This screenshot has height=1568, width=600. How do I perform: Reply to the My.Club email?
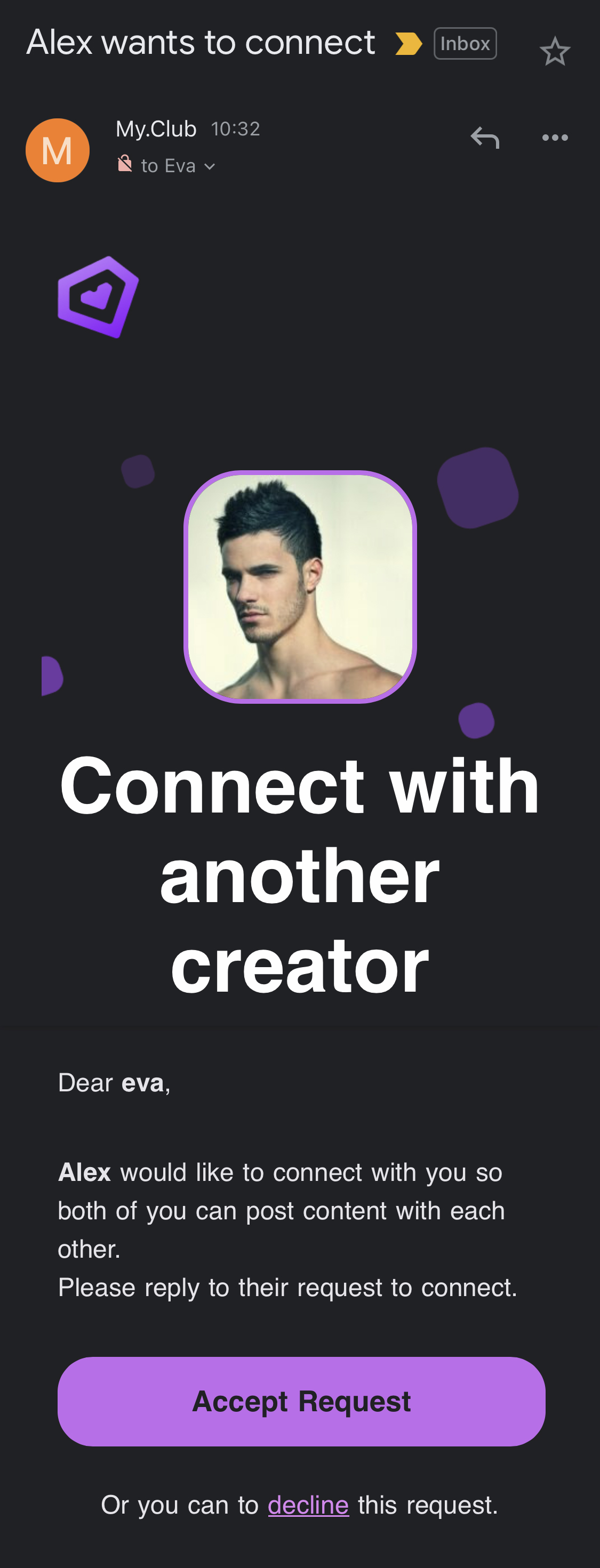[485, 138]
